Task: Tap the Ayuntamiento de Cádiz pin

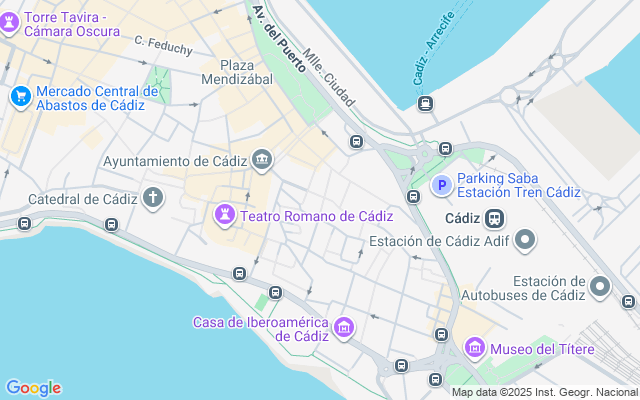Action: point(262,160)
